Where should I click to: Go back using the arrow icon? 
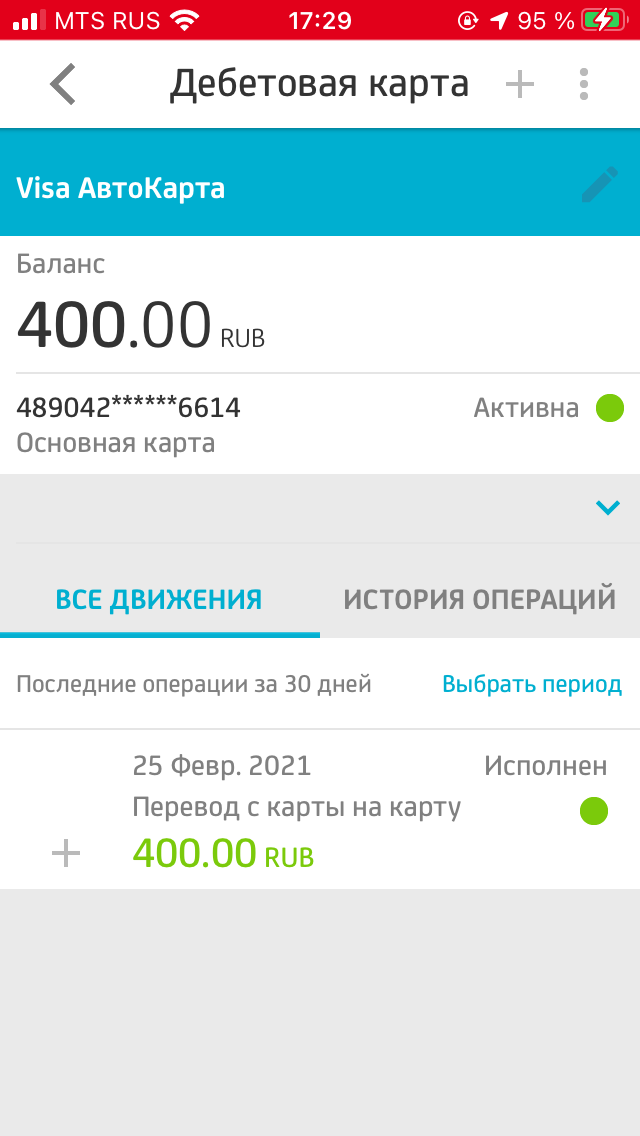coord(63,84)
